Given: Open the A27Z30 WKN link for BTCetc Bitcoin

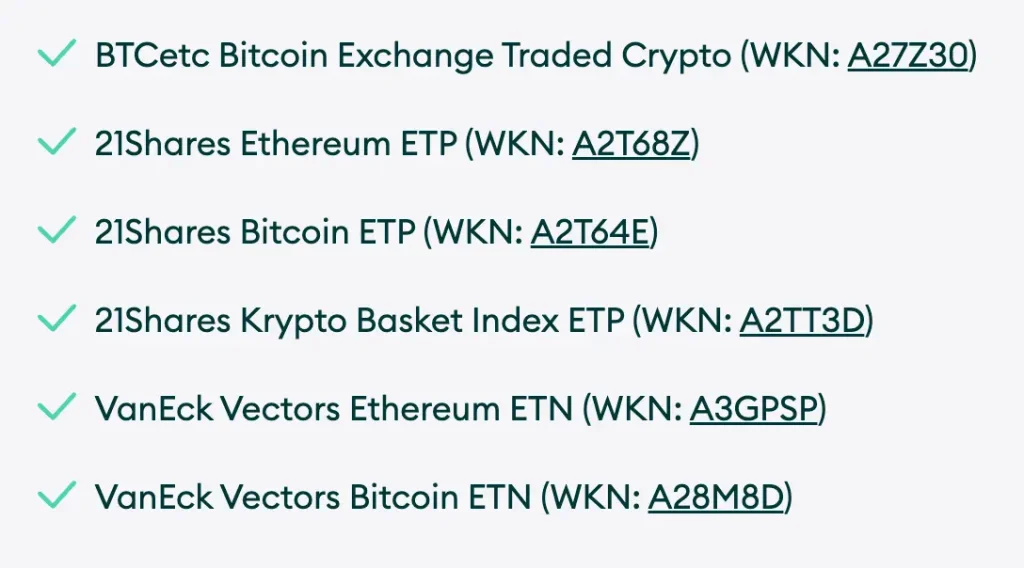Looking at the screenshot, I should coord(907,56).
